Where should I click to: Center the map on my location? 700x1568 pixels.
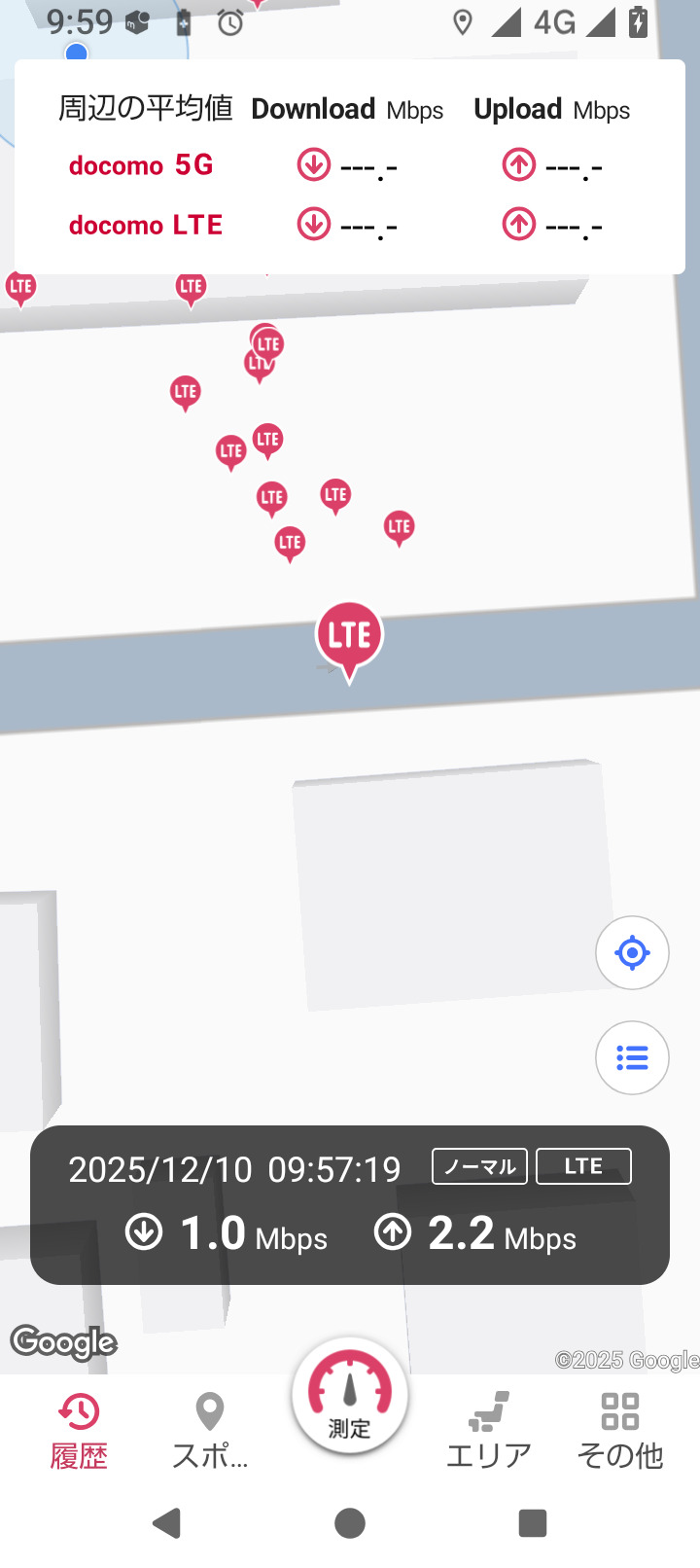coord(632,953)
